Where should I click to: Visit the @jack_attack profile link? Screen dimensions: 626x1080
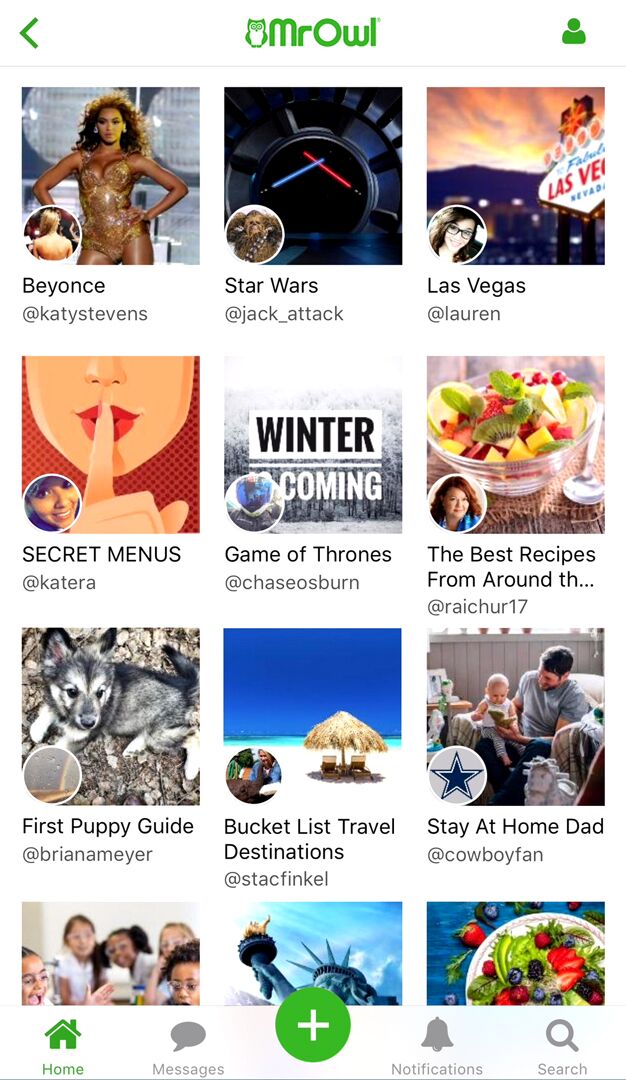tap(284, 314)
